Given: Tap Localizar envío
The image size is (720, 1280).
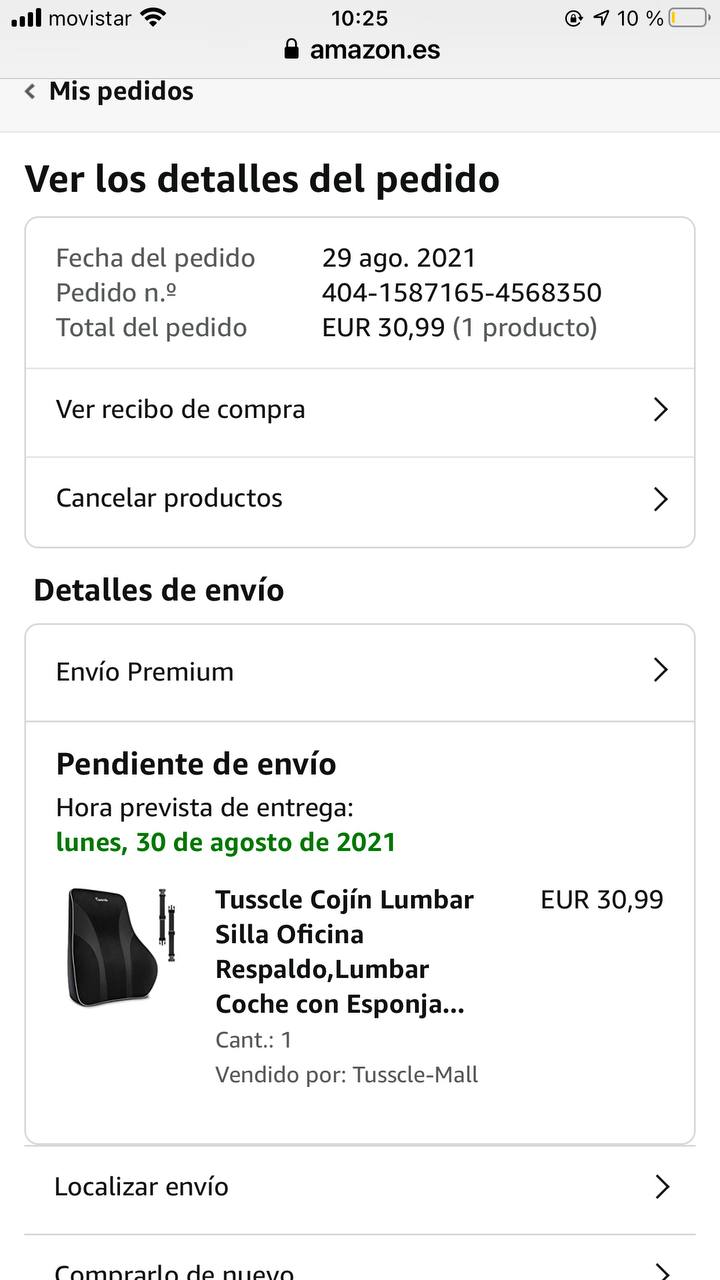Looking at the screenshot, I should pyautogui.click(x=360, y=1187).
